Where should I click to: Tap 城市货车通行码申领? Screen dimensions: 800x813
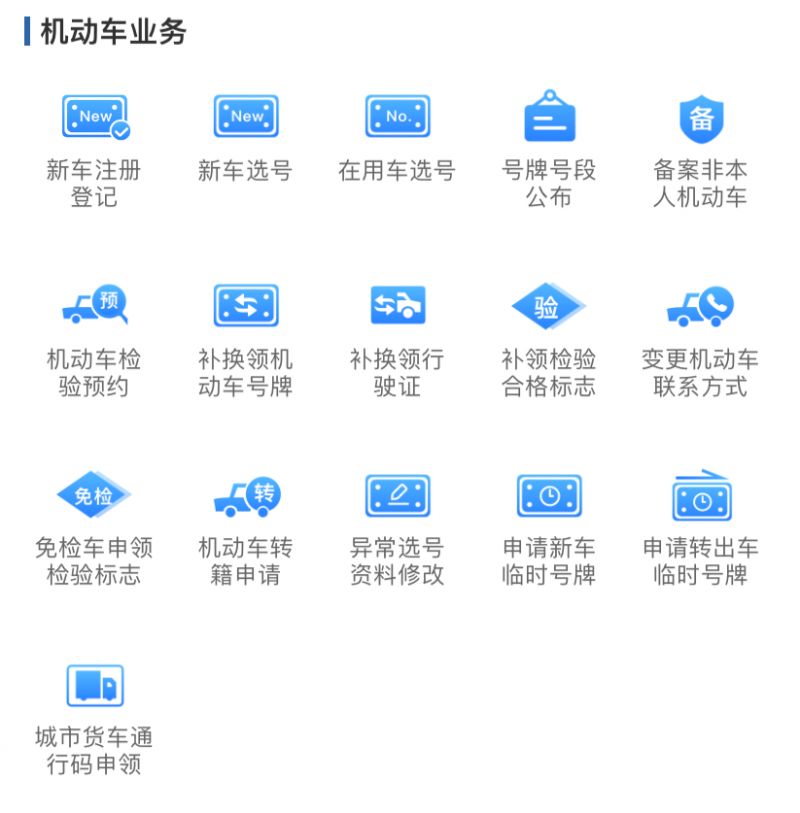(94, 686)
